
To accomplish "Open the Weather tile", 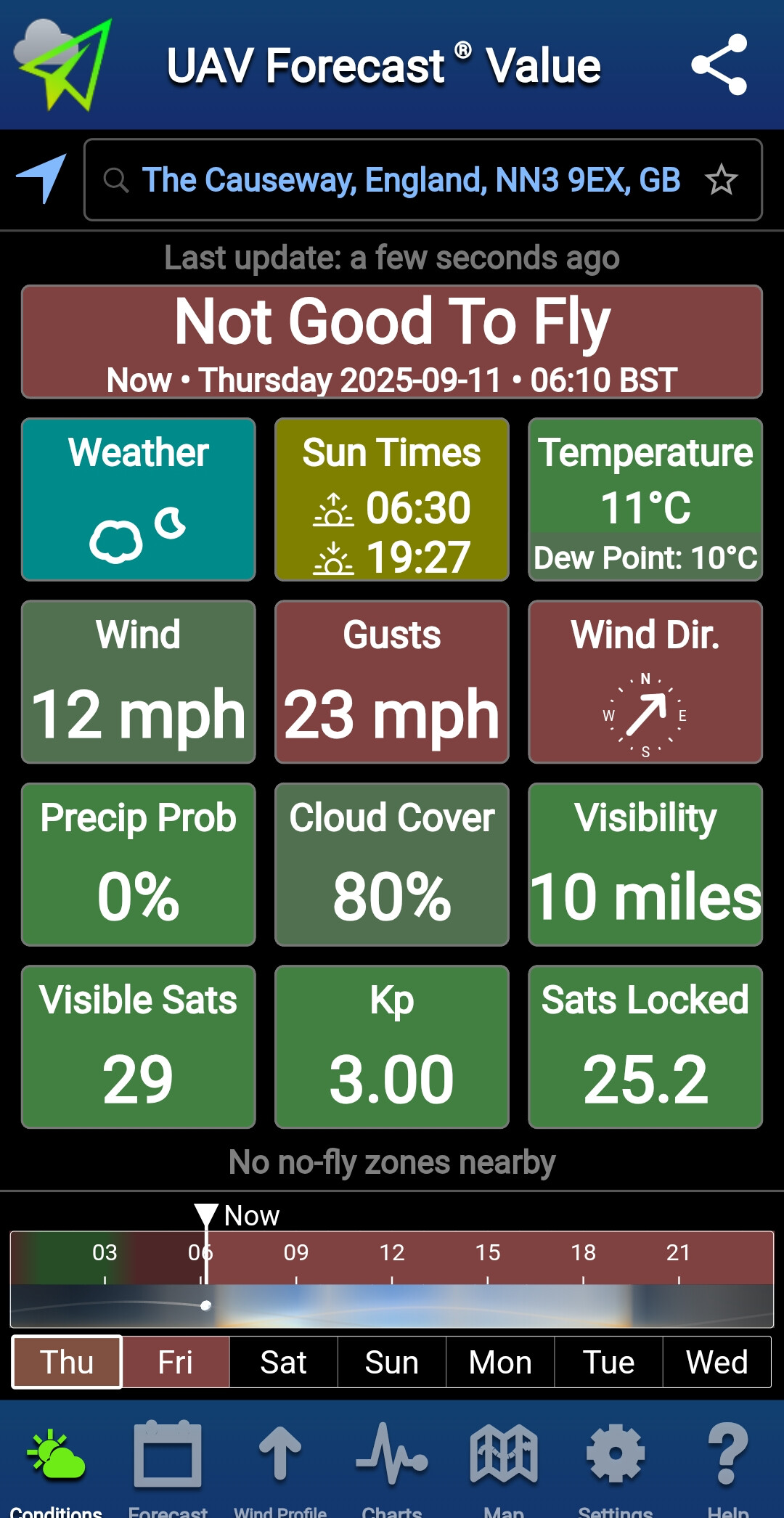I will tap(139, 499).
